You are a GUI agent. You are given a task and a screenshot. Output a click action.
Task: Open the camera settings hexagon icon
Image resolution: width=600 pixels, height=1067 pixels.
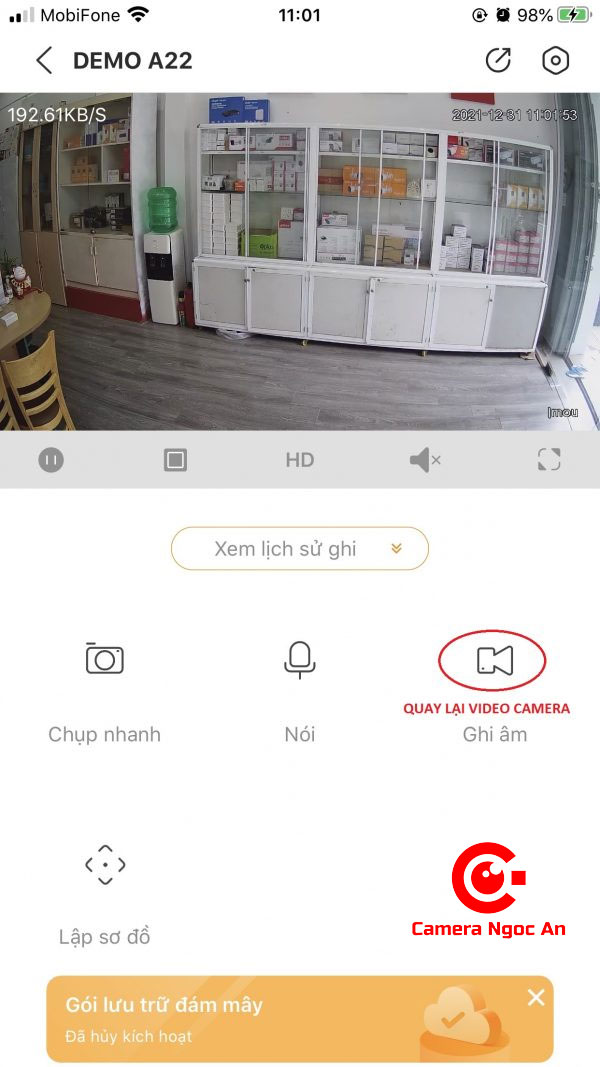pos(555,61)
